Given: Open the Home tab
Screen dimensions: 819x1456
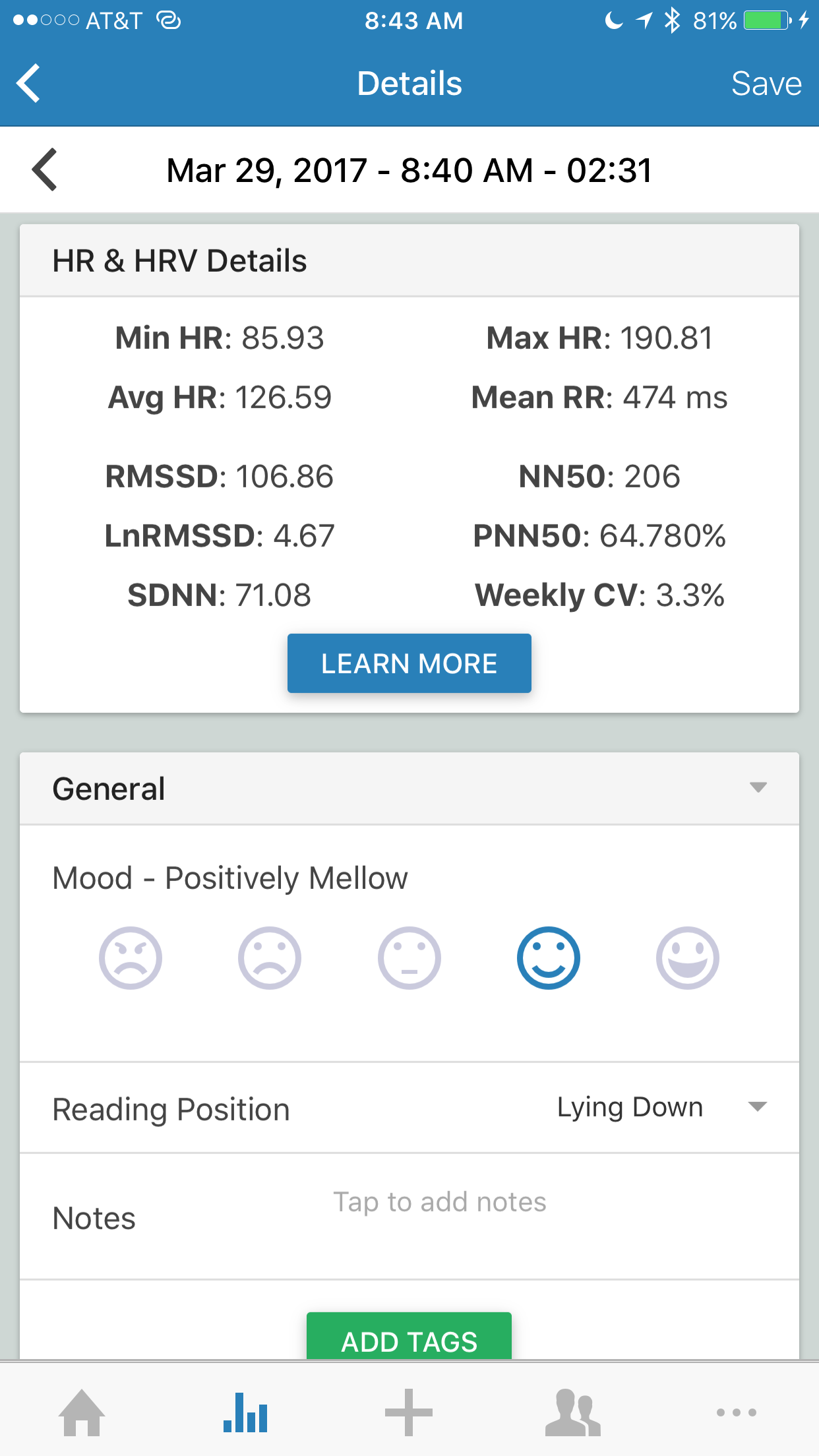Looking at the screenshot, I should click(82, 1412).
